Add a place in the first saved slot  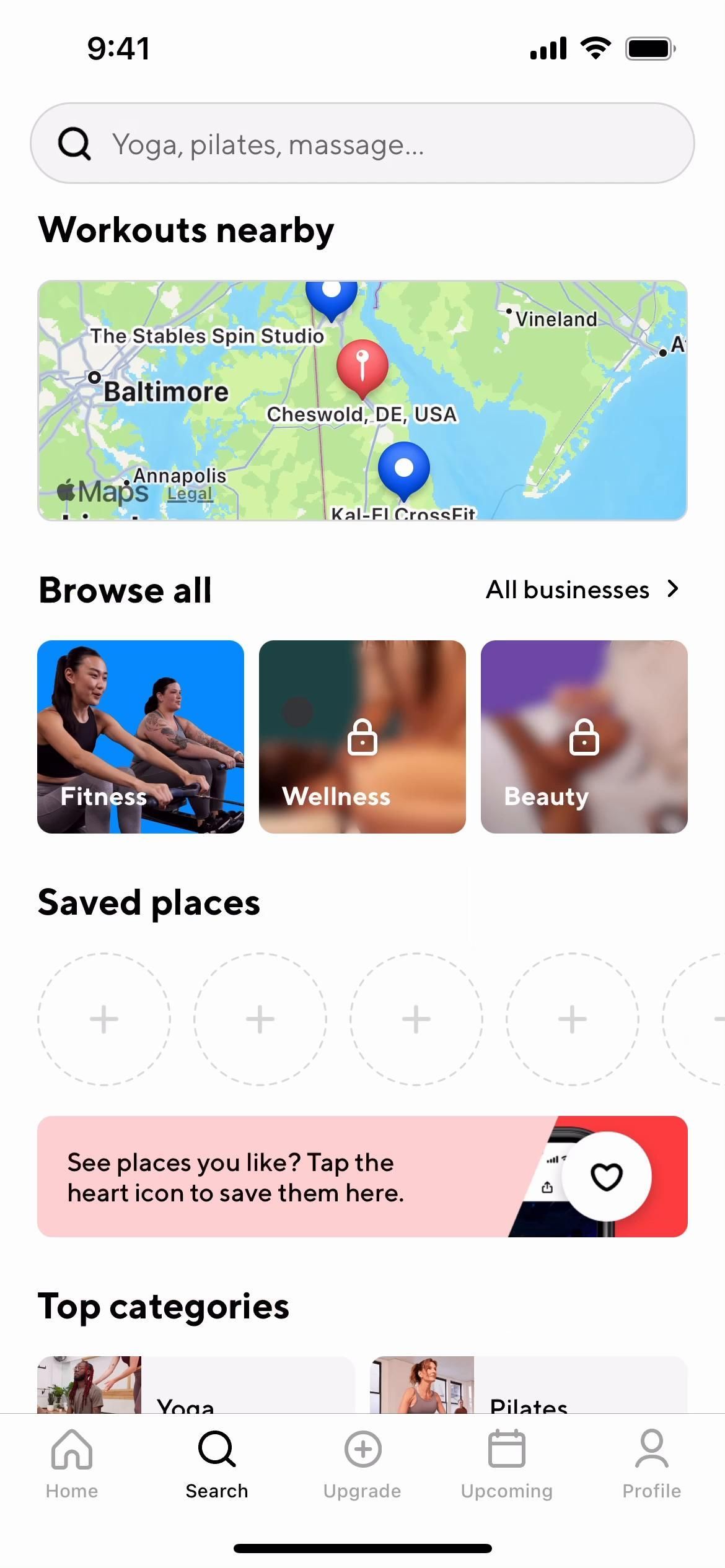pos(104,1019)
